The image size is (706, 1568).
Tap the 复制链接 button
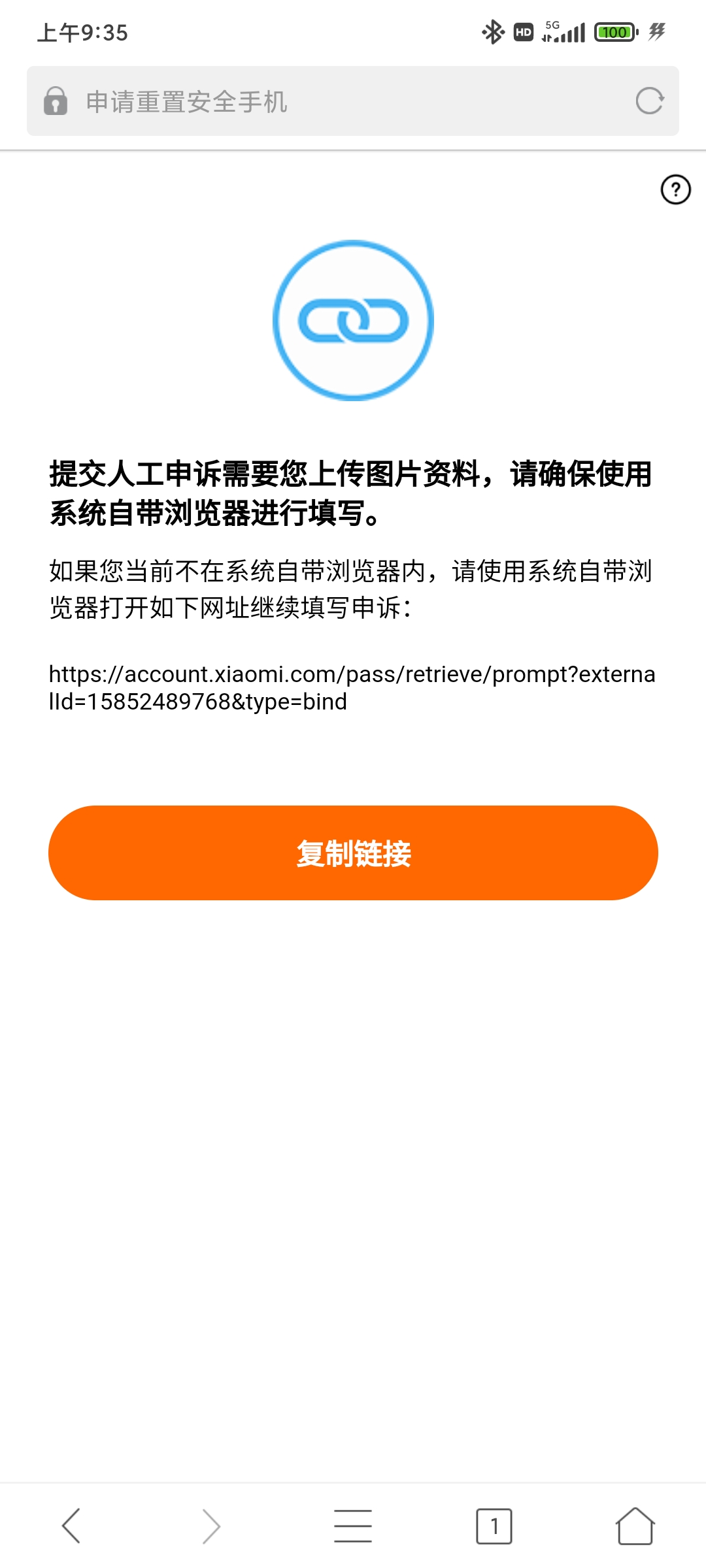(353, 853)
